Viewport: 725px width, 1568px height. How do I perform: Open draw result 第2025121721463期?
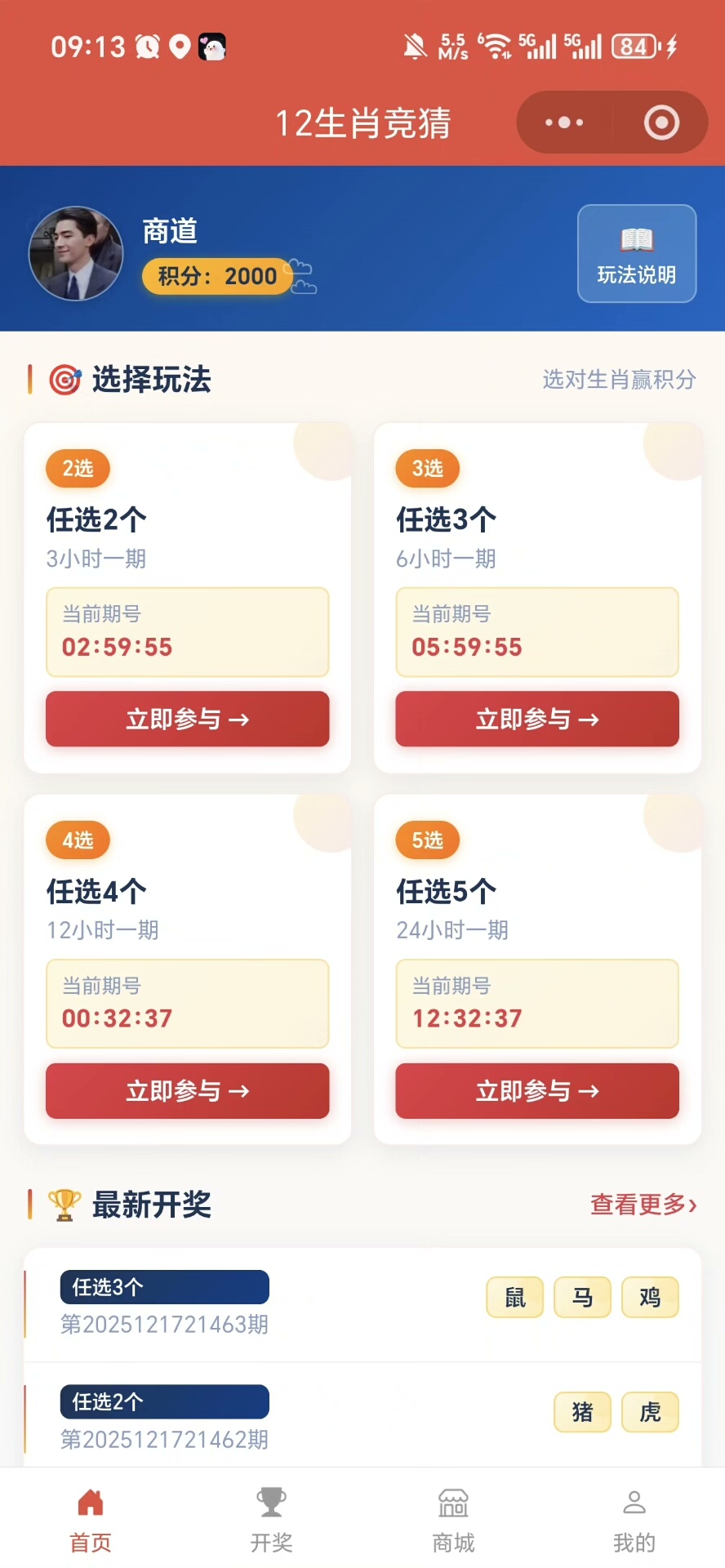362,1304
